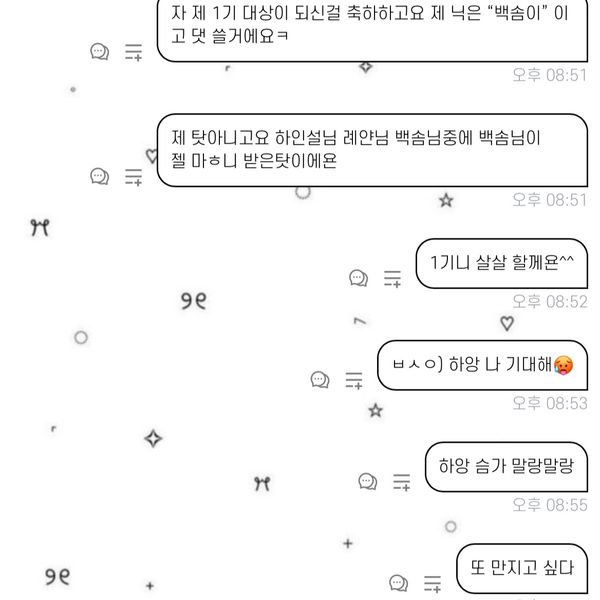Viewport: 600px width, 600px height.
Task: Tap reply bubble next to 08:53 message
Action: tap(320, 379)
